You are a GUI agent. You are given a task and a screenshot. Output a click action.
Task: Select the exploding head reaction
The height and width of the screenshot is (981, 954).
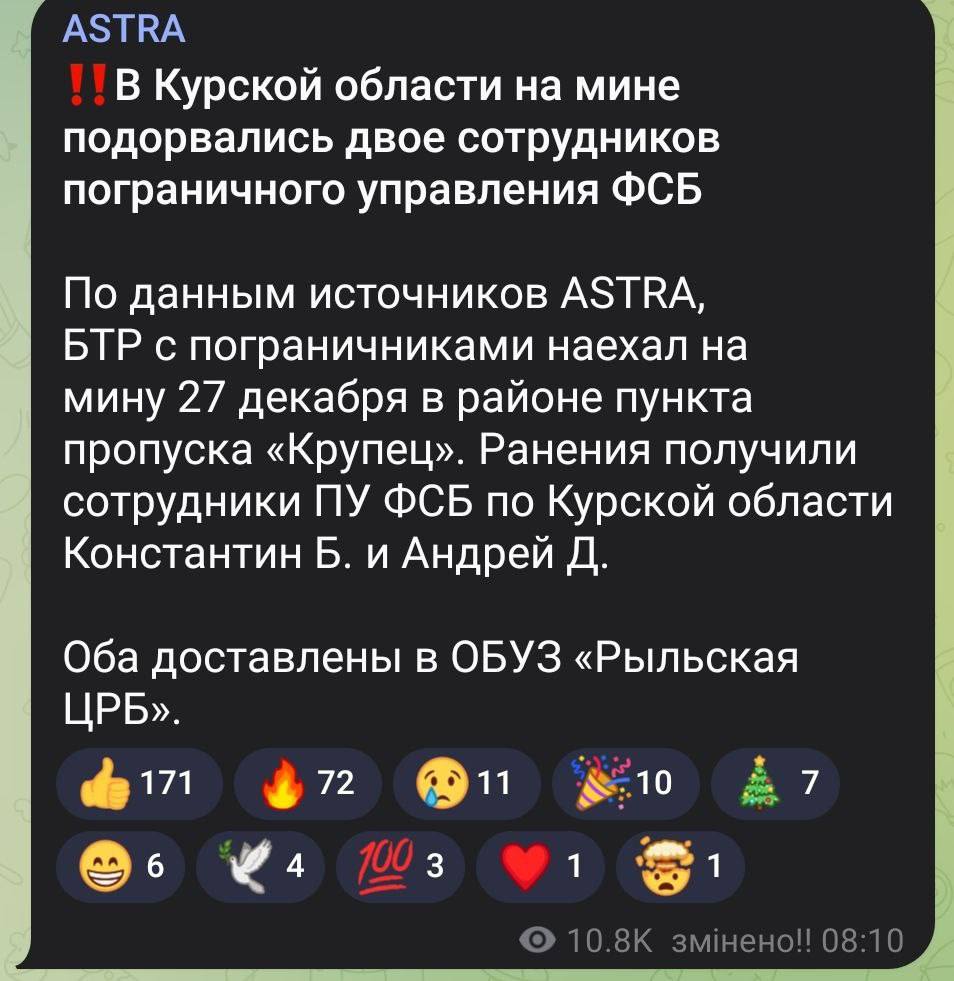(x=676, y=867)
